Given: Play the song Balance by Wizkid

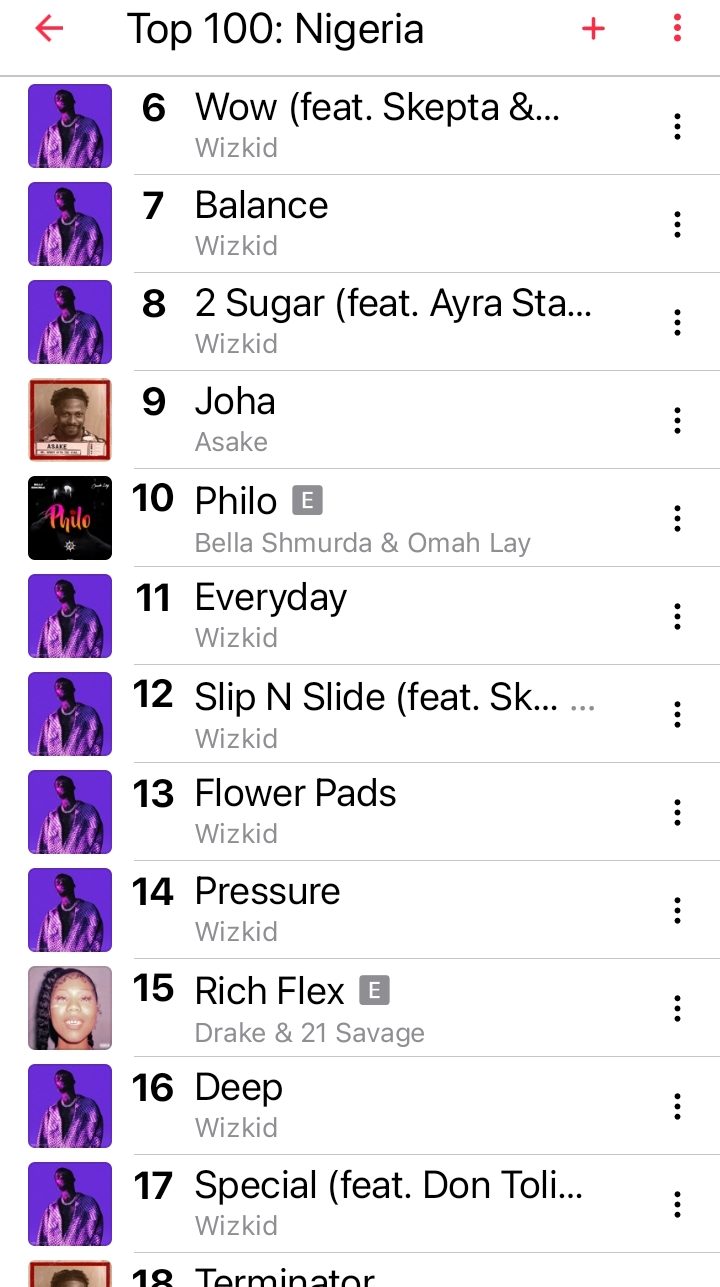Looking at the screenshot, I should tap(360, 224).
